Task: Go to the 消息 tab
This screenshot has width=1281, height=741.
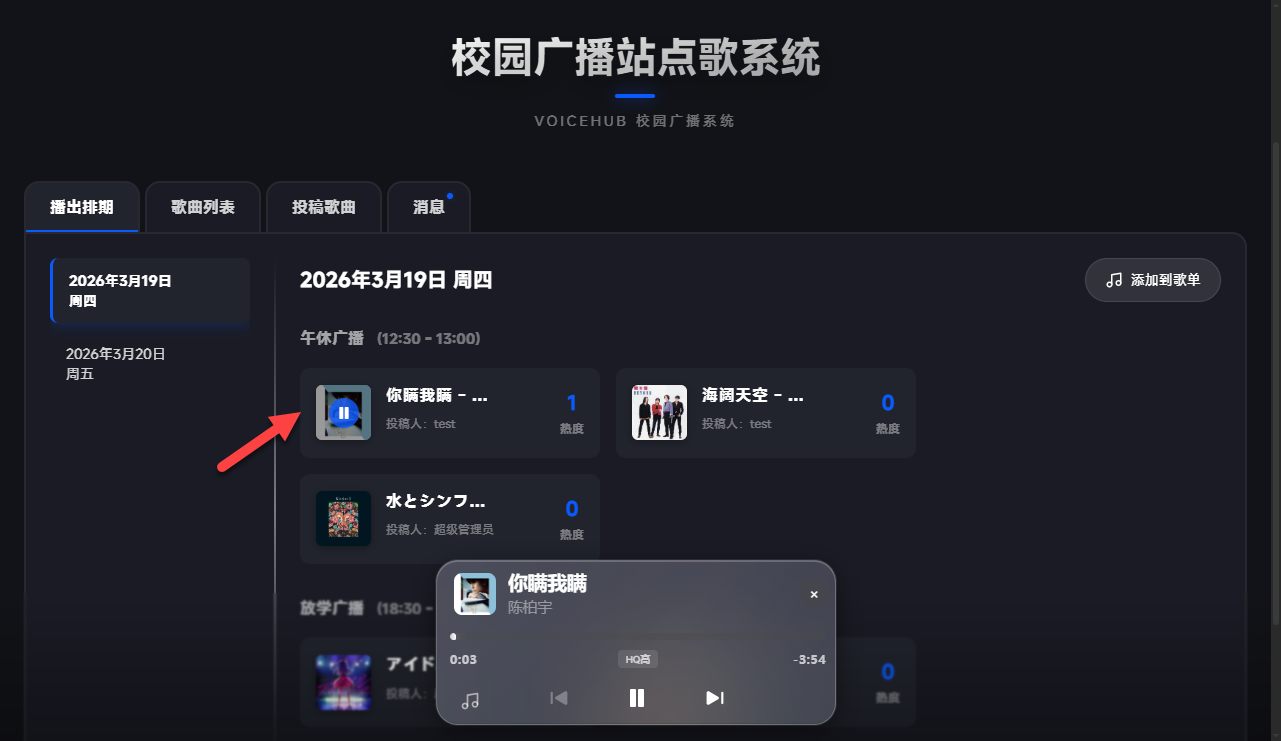Action: (429, 207)
